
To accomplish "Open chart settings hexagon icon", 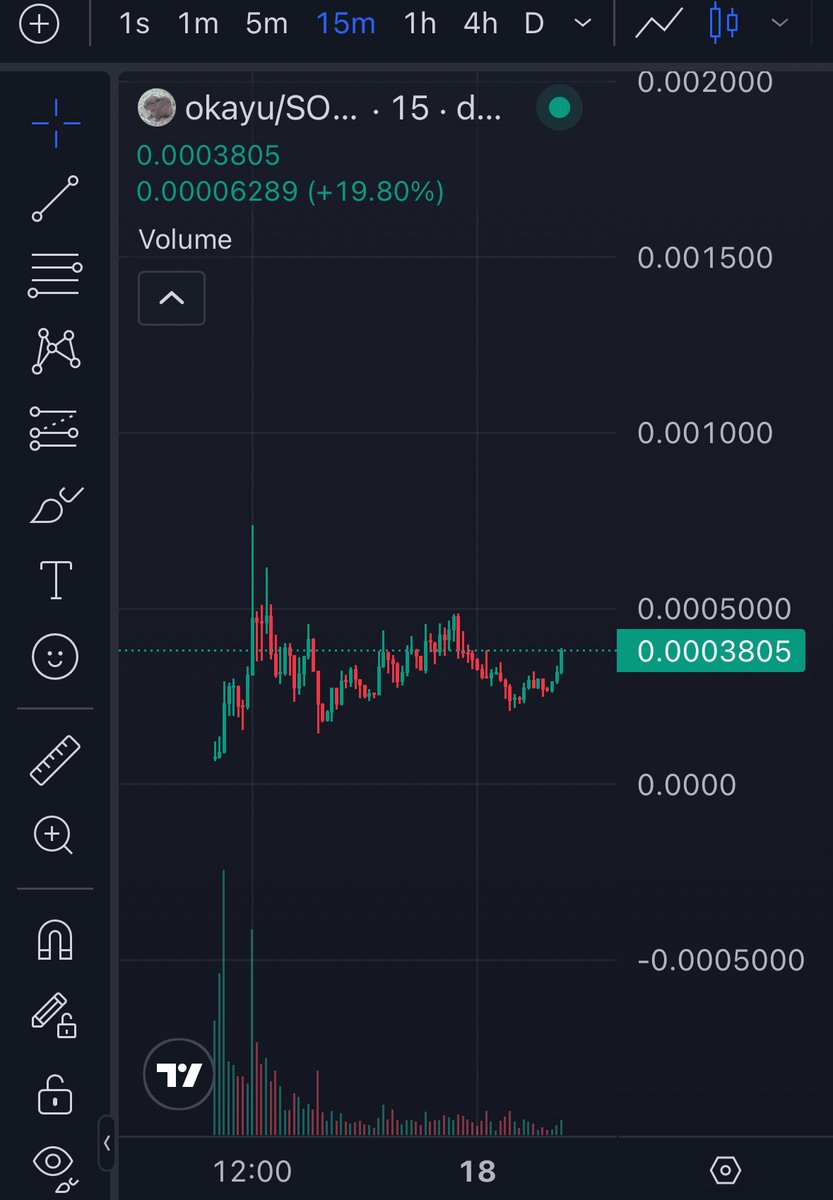I will pyautogui.click(x=725, y=1169).
